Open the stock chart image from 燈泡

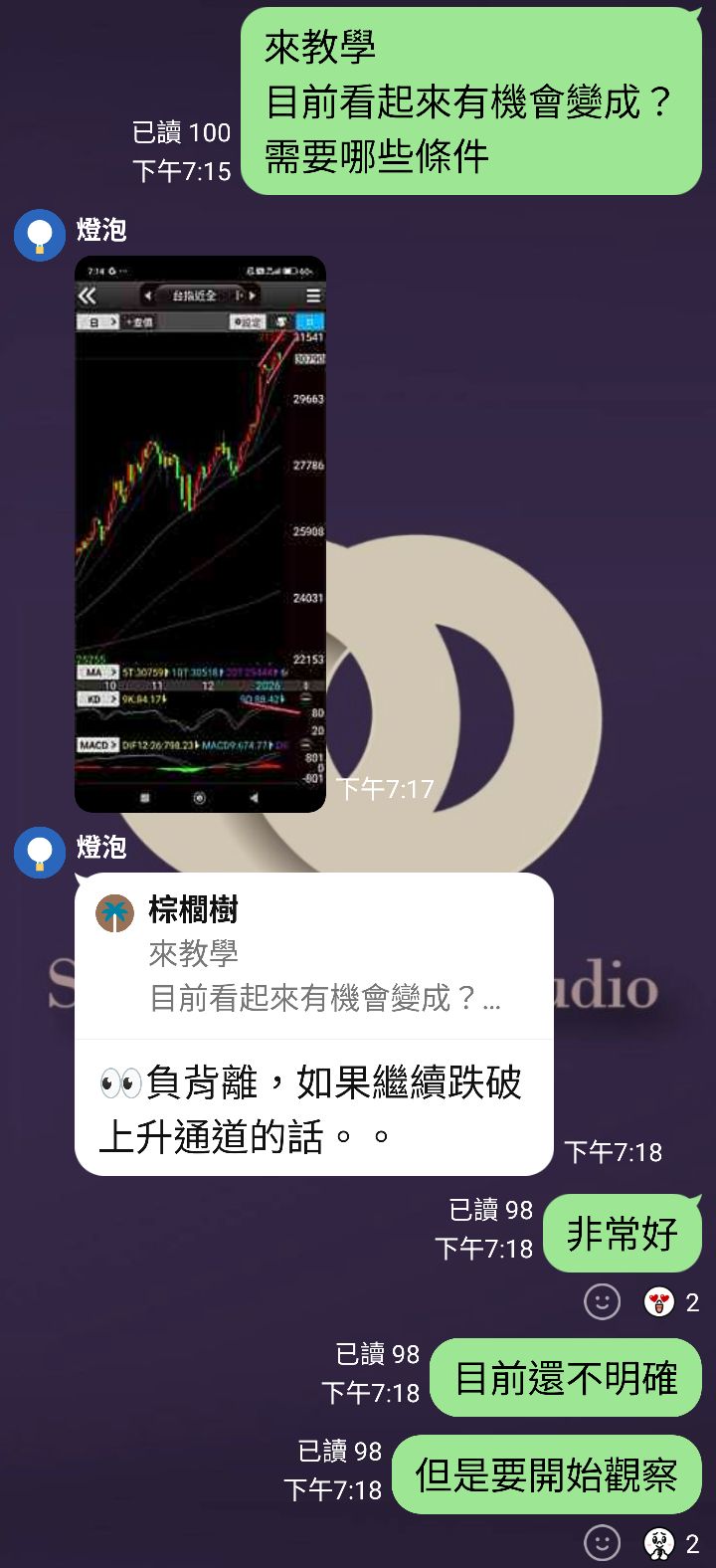coord(200,533)
